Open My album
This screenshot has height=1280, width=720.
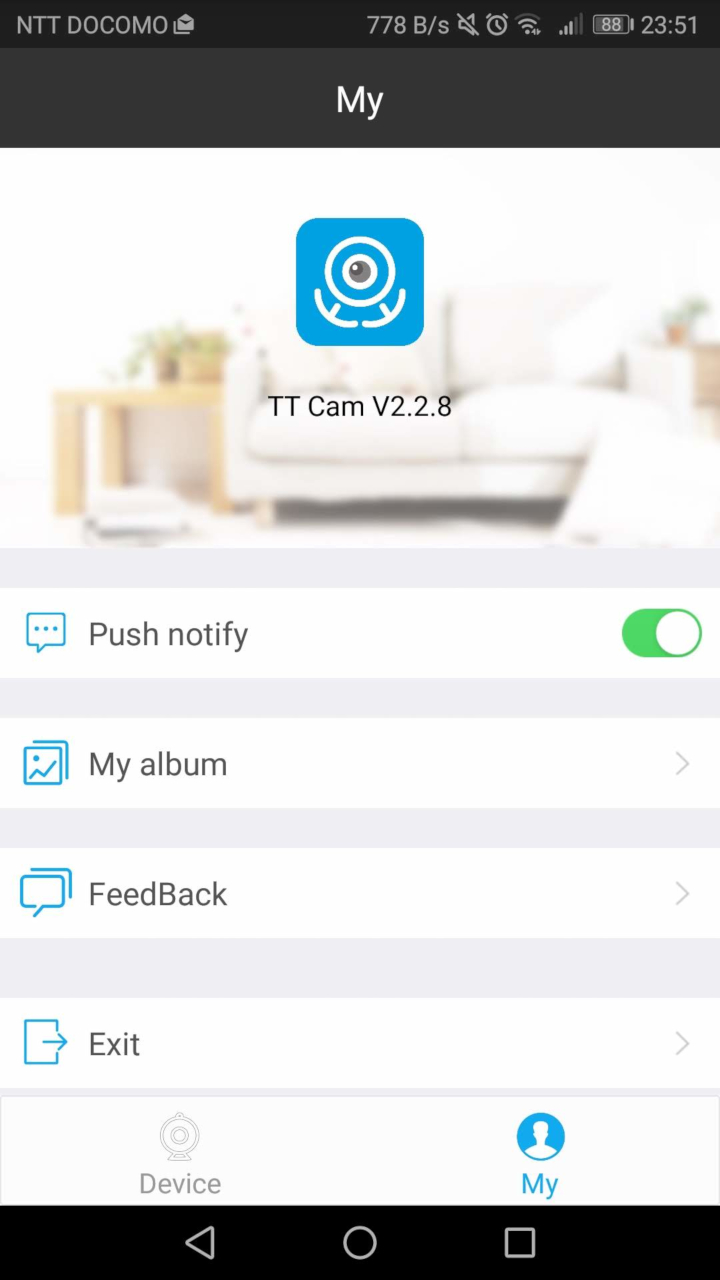[x=360, y=763]
